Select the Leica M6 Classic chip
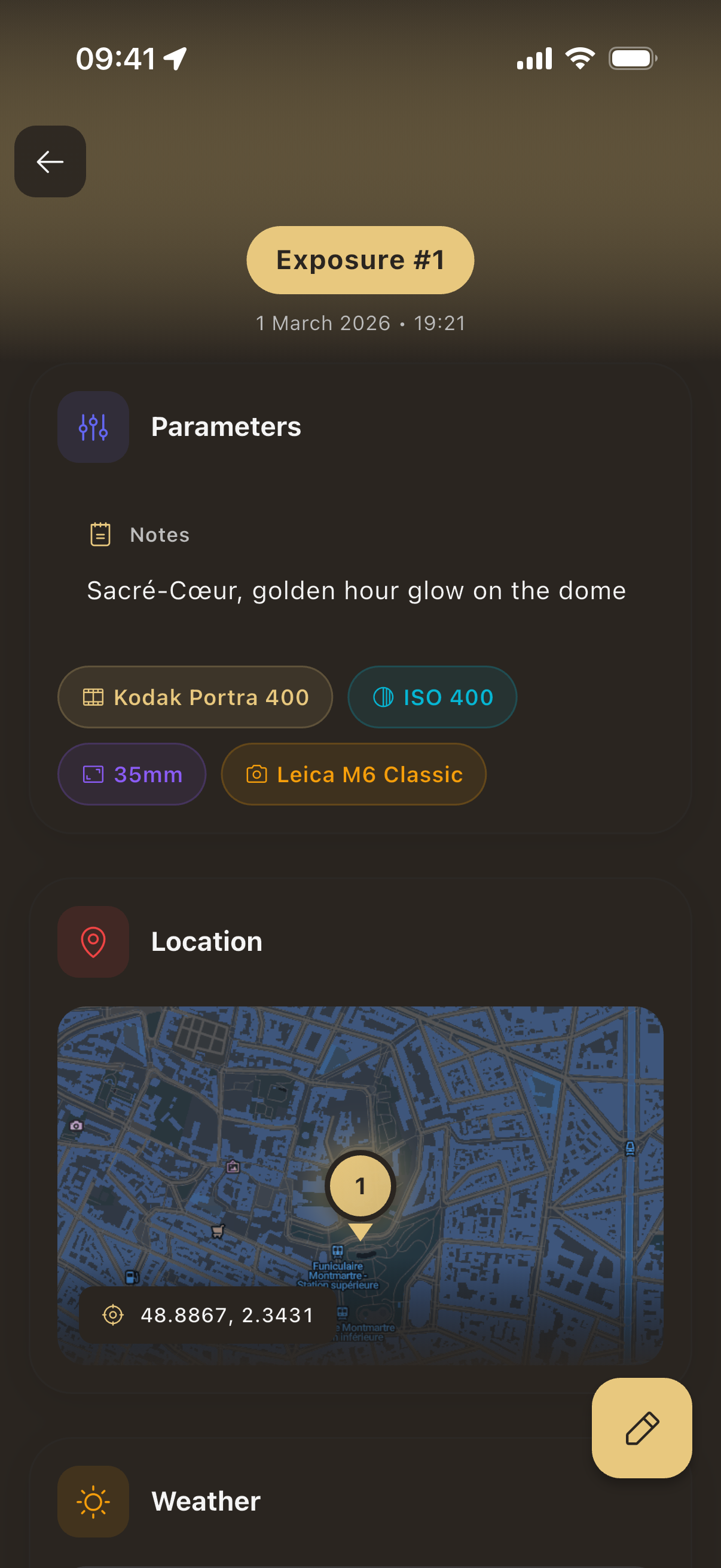721x1568 pixels. tap(353, 774)
